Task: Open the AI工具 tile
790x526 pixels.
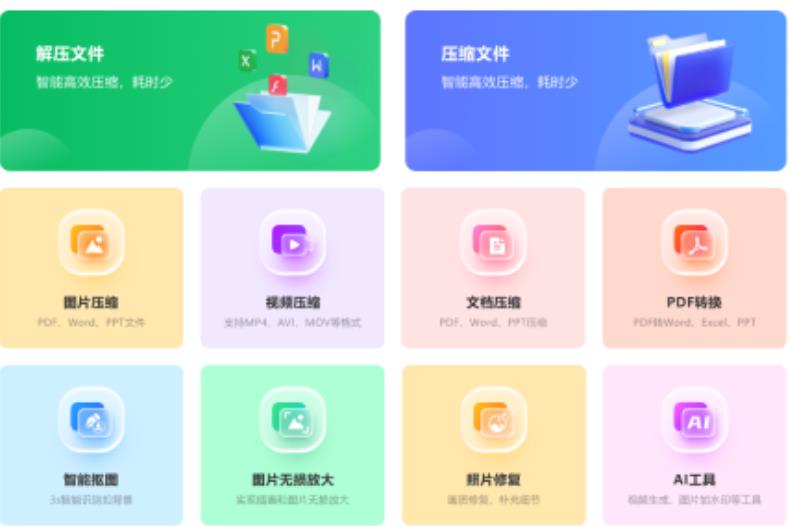Action: (694, 444)
